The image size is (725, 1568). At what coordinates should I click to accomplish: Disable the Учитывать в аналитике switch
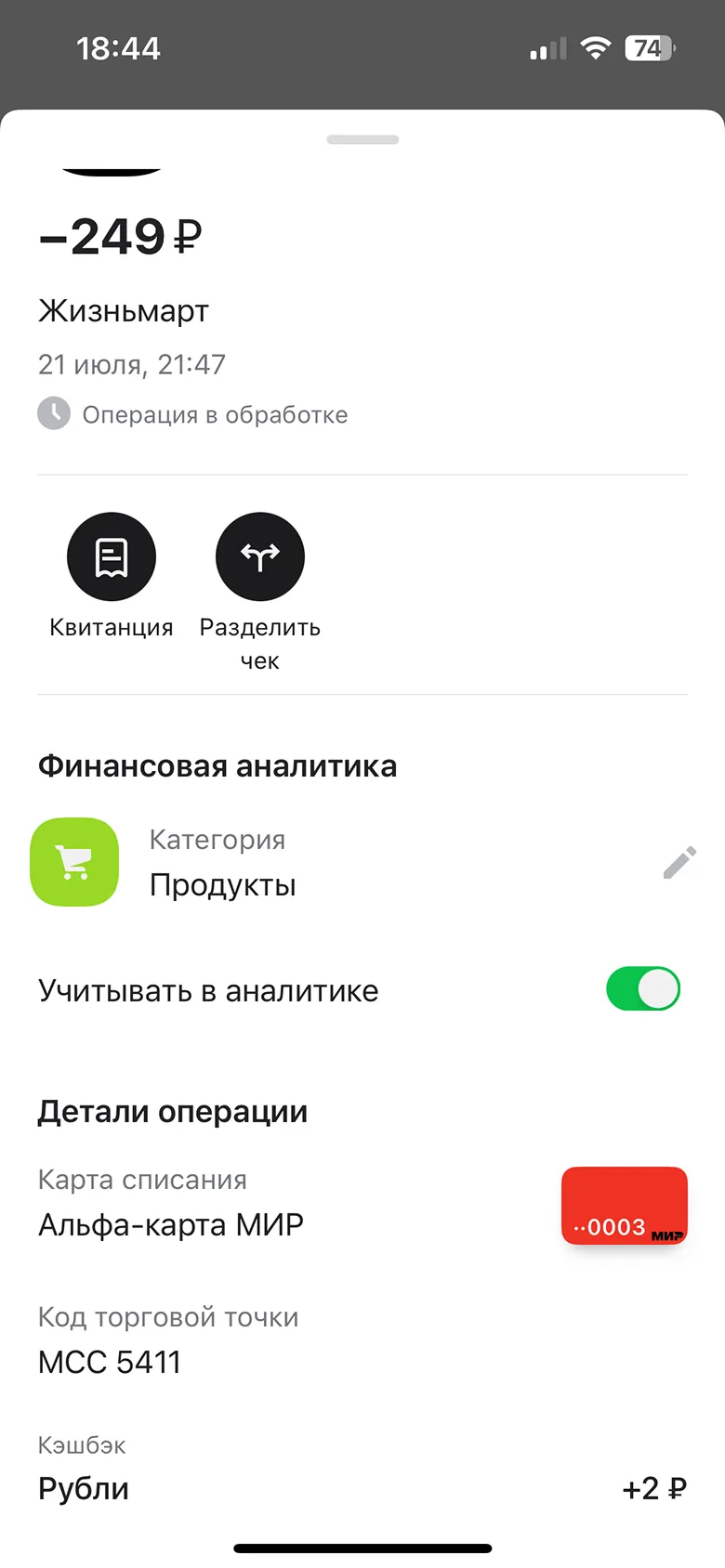click(x=643, y=988)
